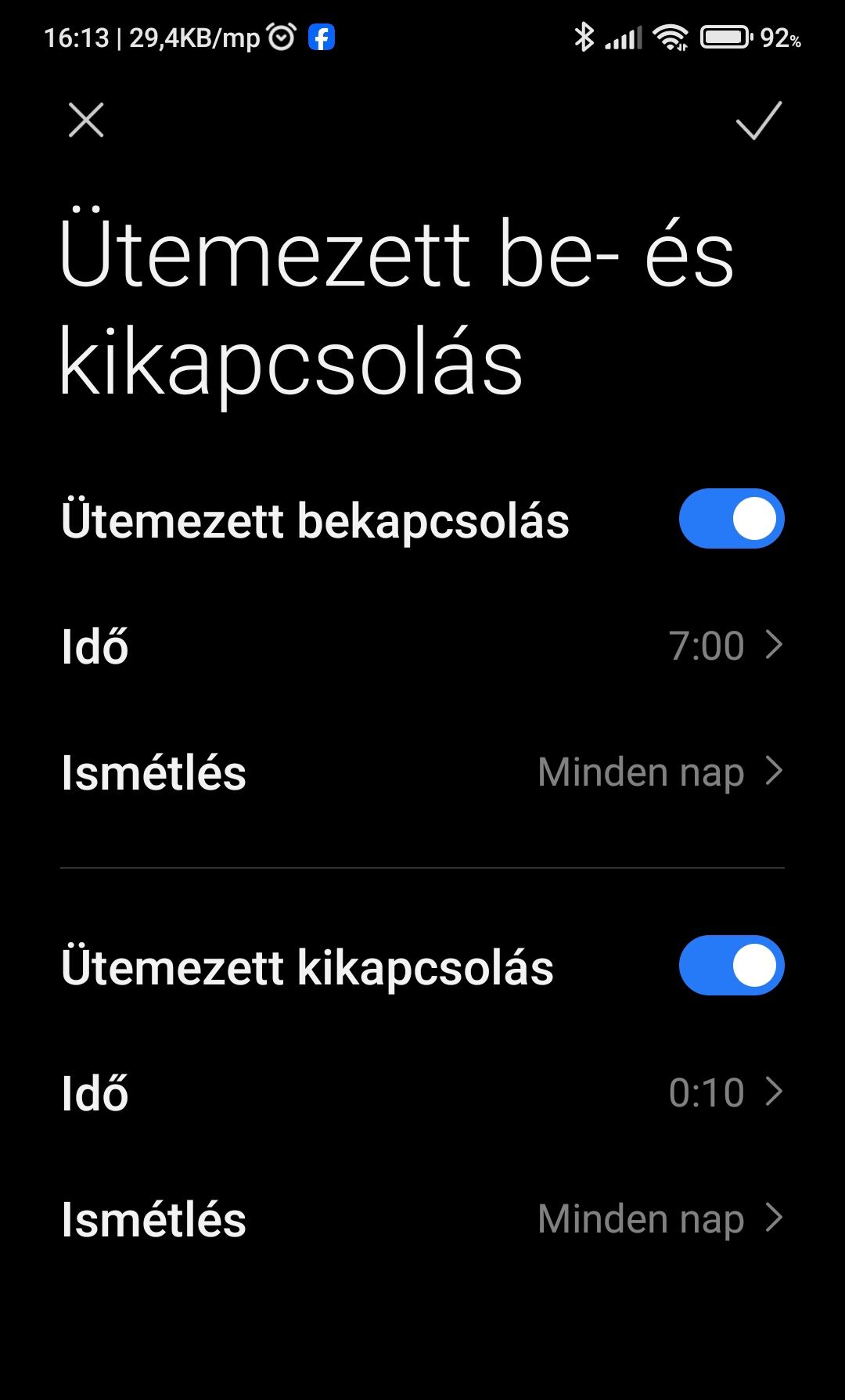
Task: Confirm settings with the checkmark icon
Action: (758, 121)
